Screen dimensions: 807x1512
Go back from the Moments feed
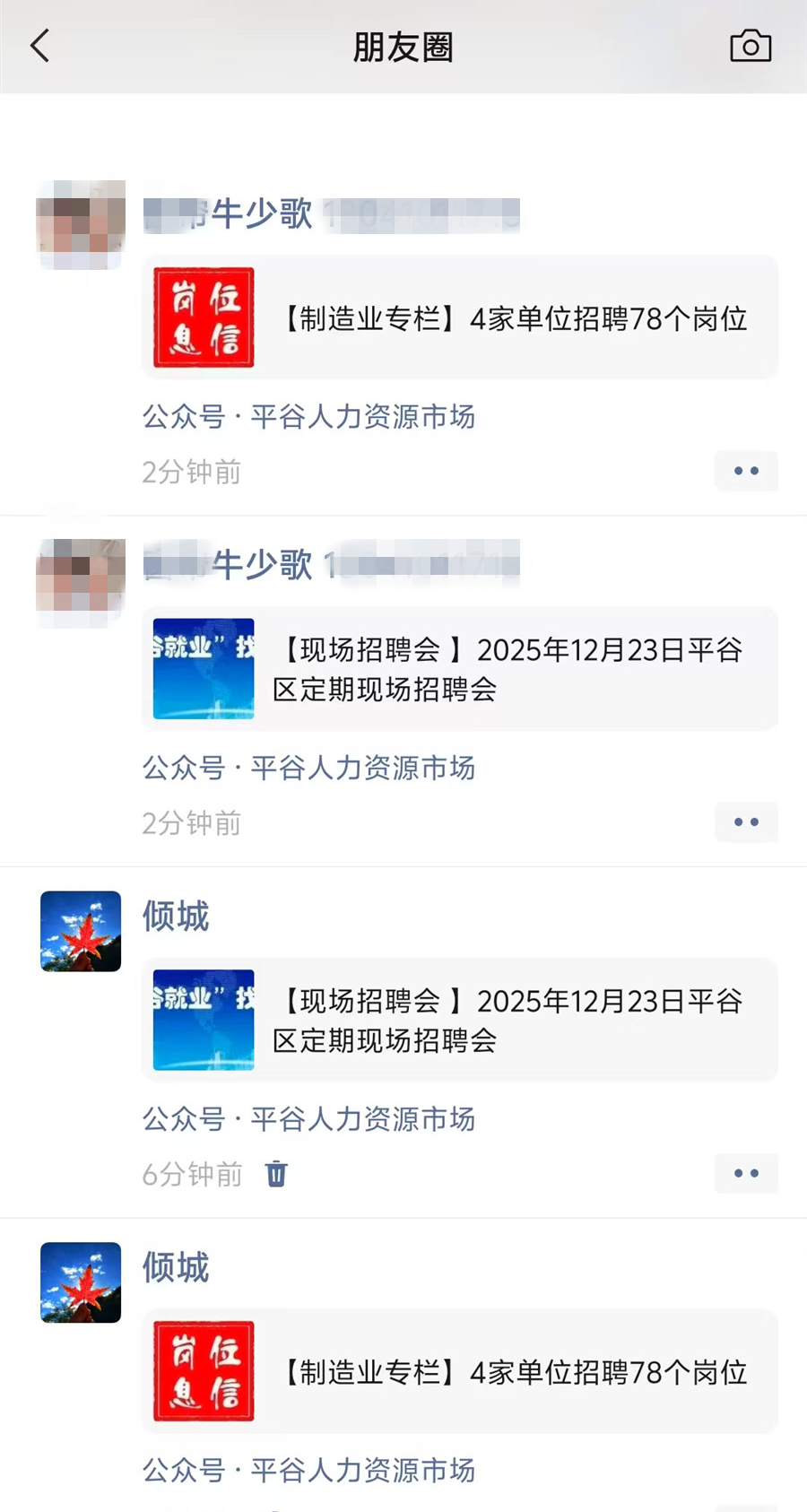40,46
